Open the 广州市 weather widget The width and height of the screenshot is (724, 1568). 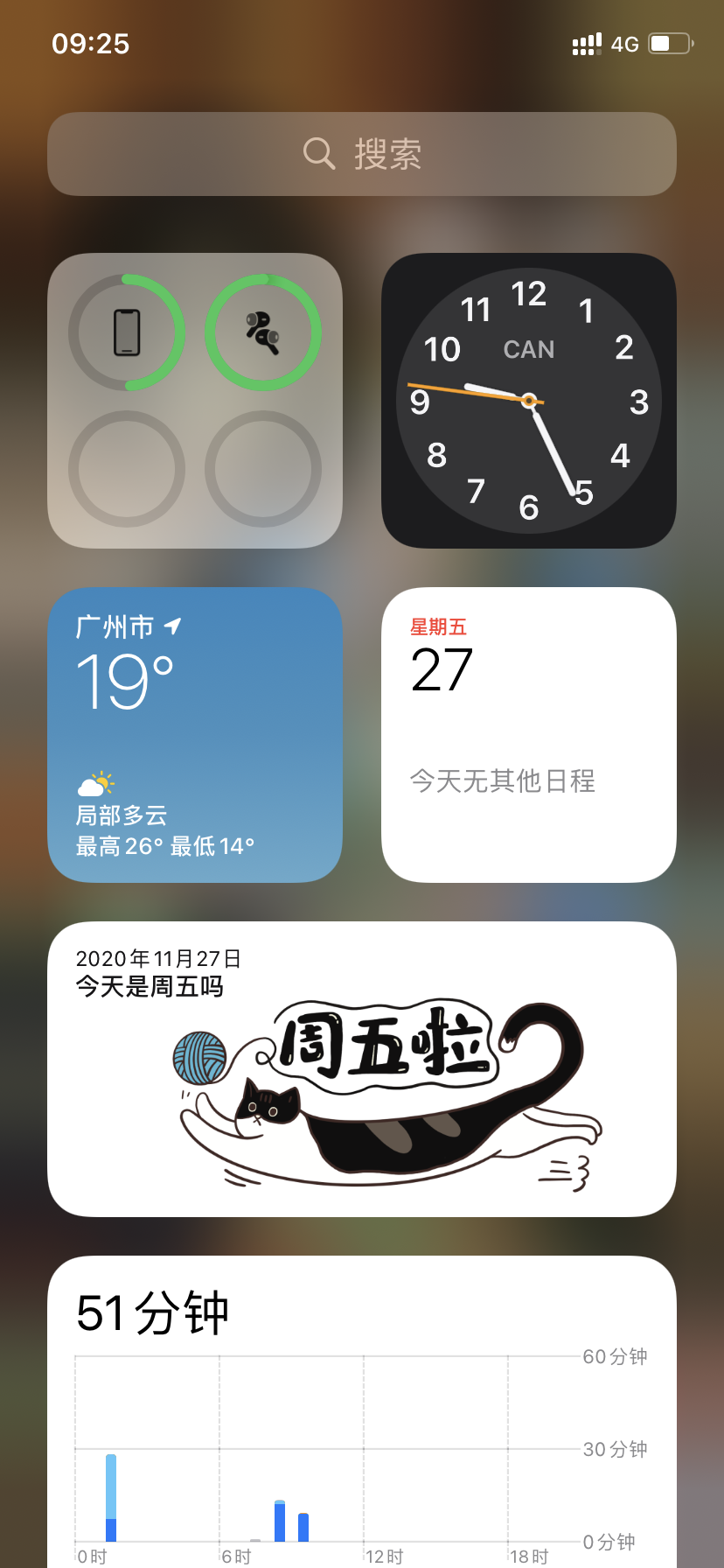[x=195, y=735]
